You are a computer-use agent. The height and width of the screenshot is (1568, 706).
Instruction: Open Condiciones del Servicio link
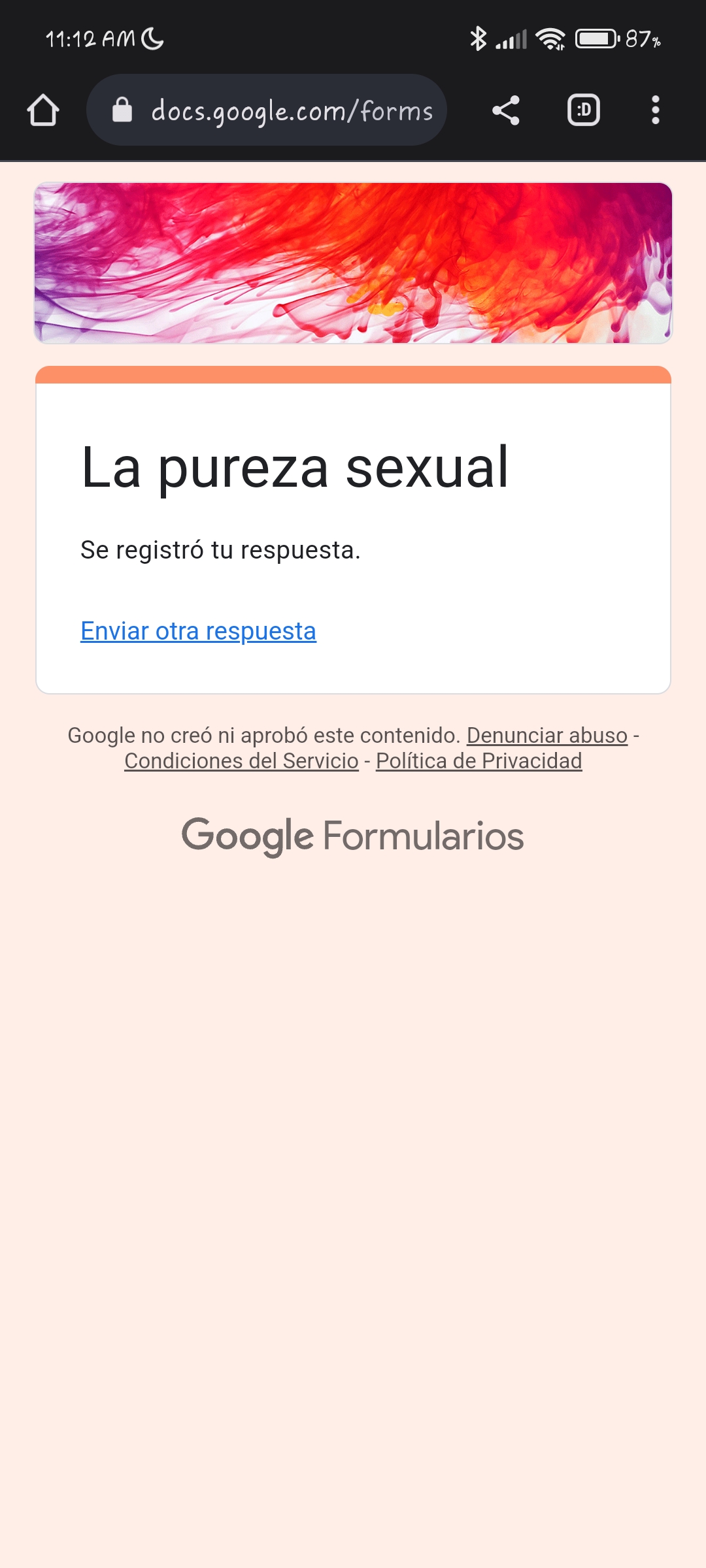[x=242, y=761]
